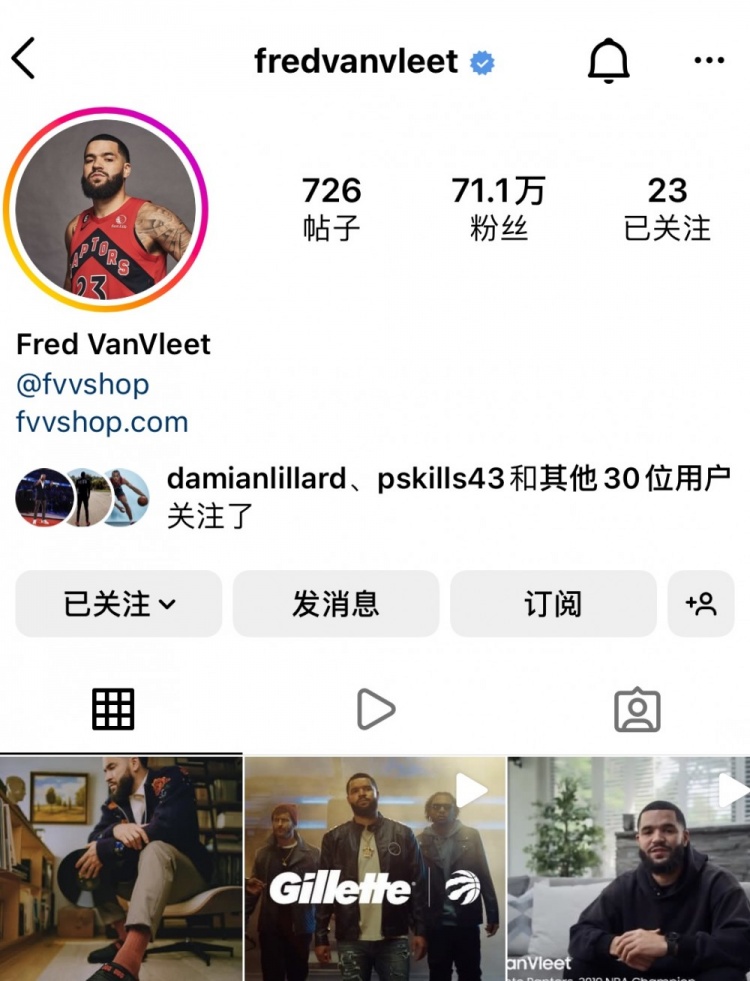This screenshot has height=981, width=750.
Task: Show suggested accounts with add-person button
Action: point(701,604)
